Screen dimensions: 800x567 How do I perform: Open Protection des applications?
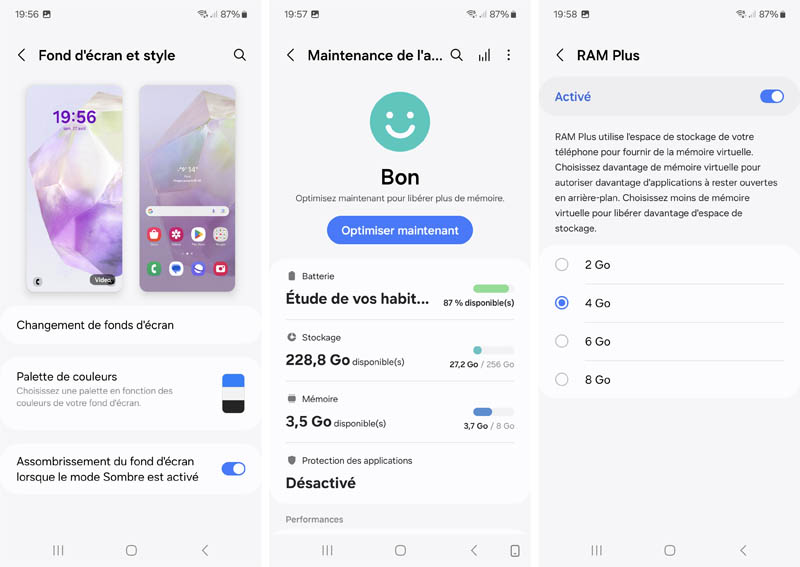pos(400,473)
